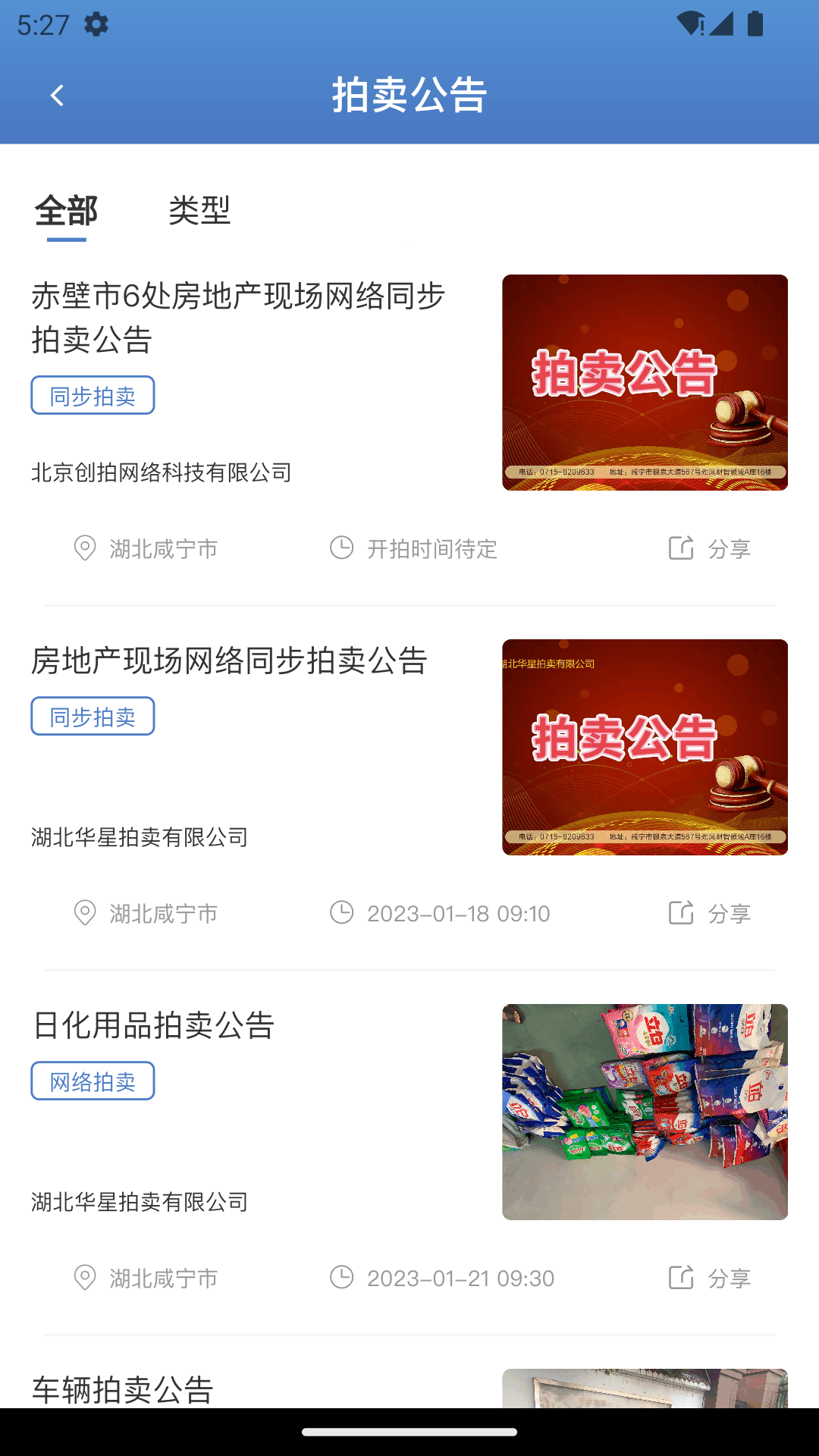The image size is (819, 1456).
Task: Click the back arrow in the title bar
Action: coord(55,94)
